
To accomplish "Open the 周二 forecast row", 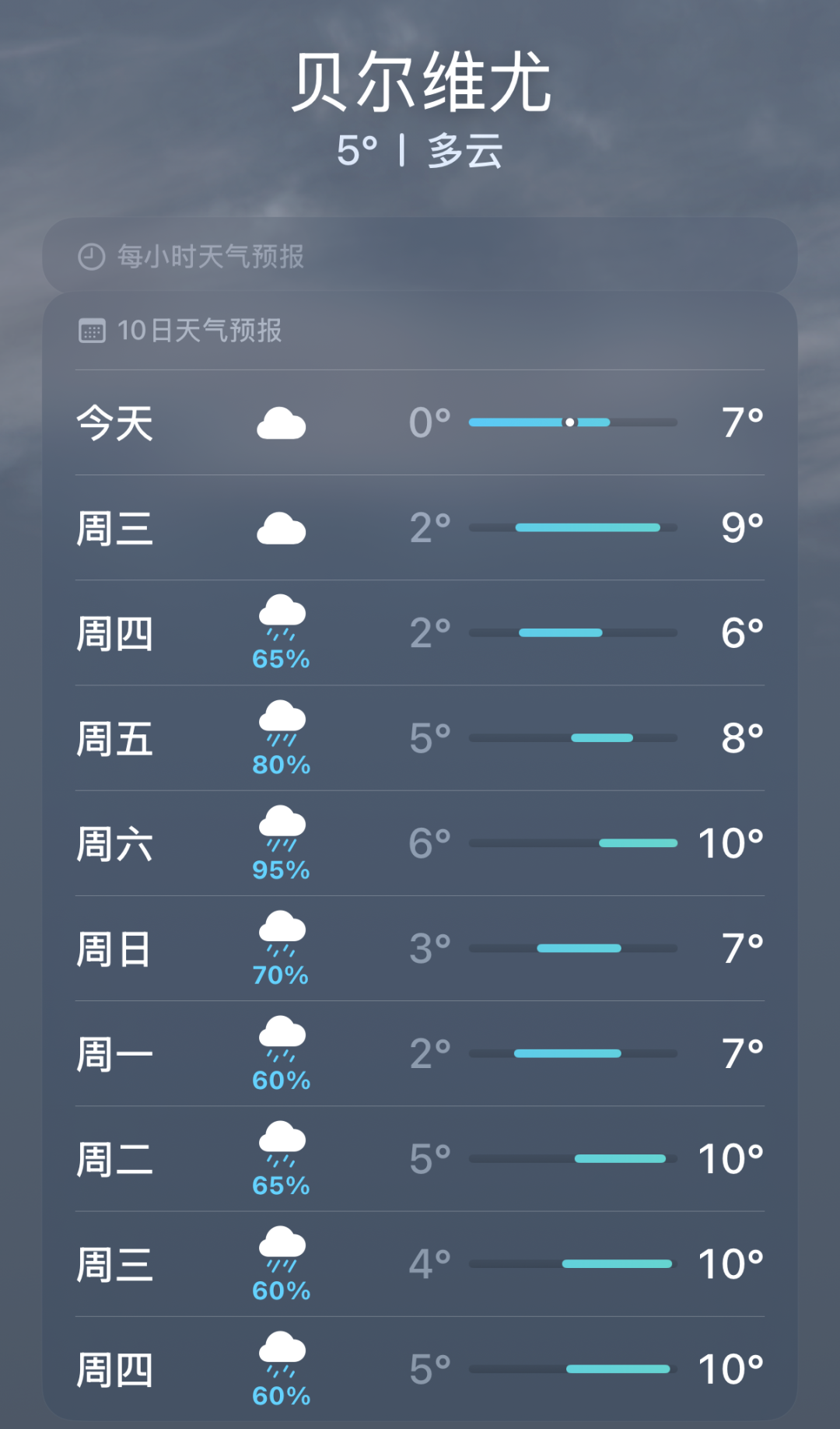I will click(420, 1158).
